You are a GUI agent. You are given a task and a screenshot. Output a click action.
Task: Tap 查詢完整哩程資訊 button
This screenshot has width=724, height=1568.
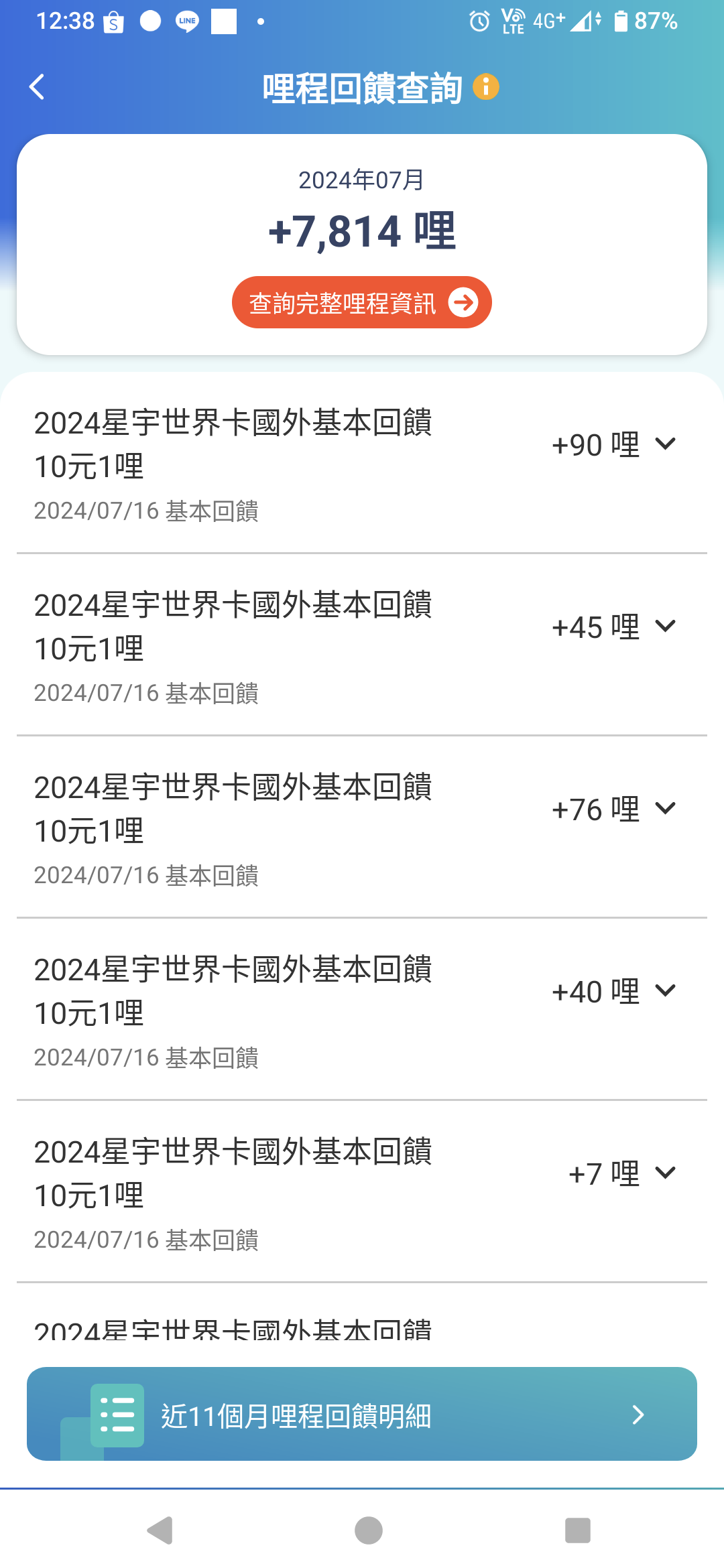pos(362,302)
